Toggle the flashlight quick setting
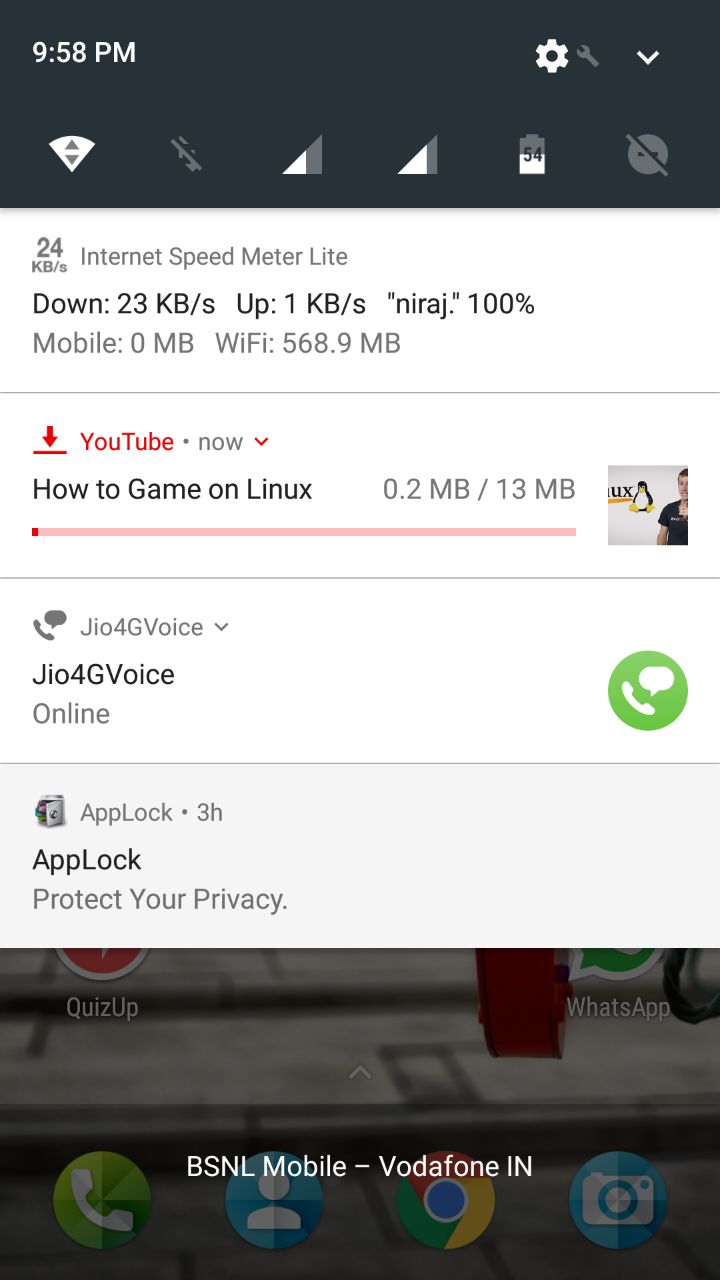720x1280 pixels. tap(187, 154)
